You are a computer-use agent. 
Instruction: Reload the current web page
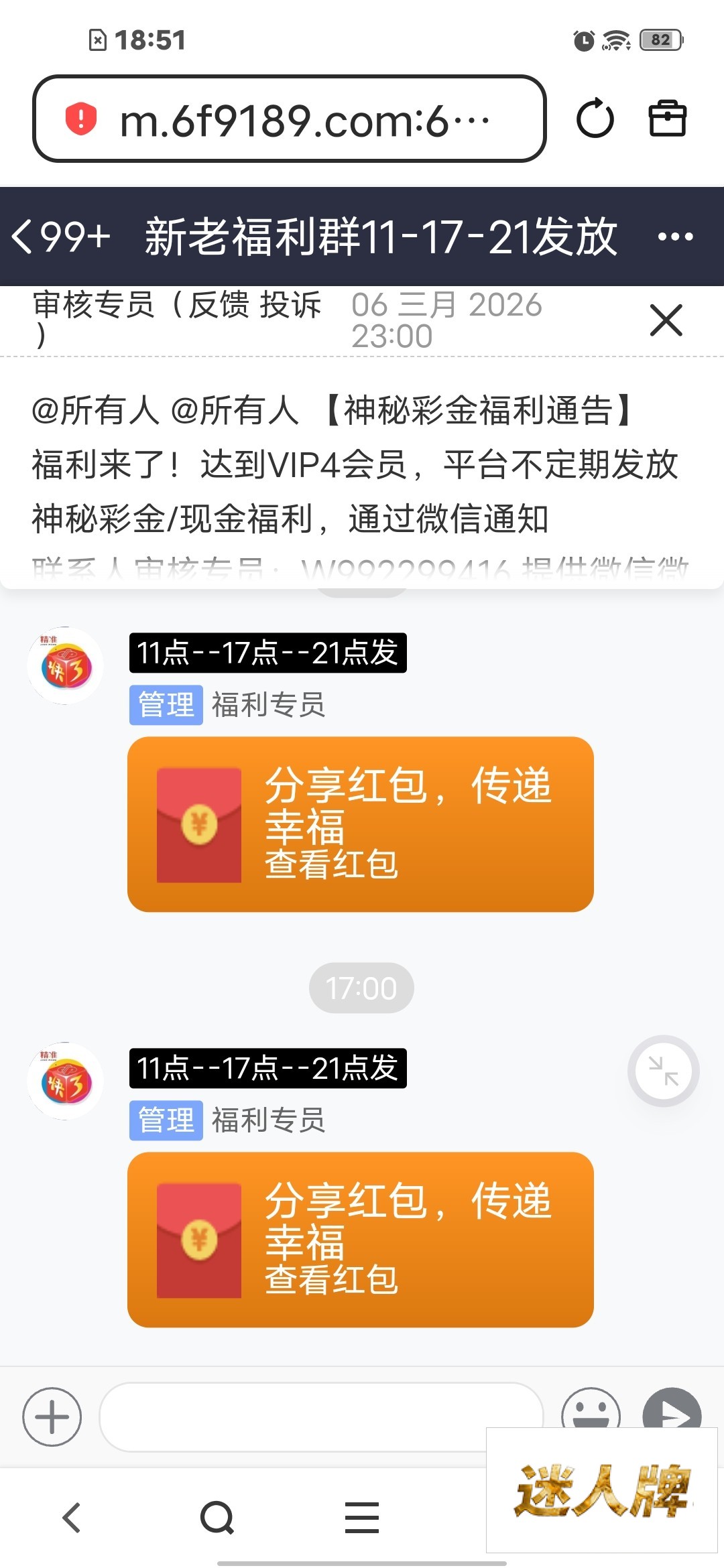(595, 119)
